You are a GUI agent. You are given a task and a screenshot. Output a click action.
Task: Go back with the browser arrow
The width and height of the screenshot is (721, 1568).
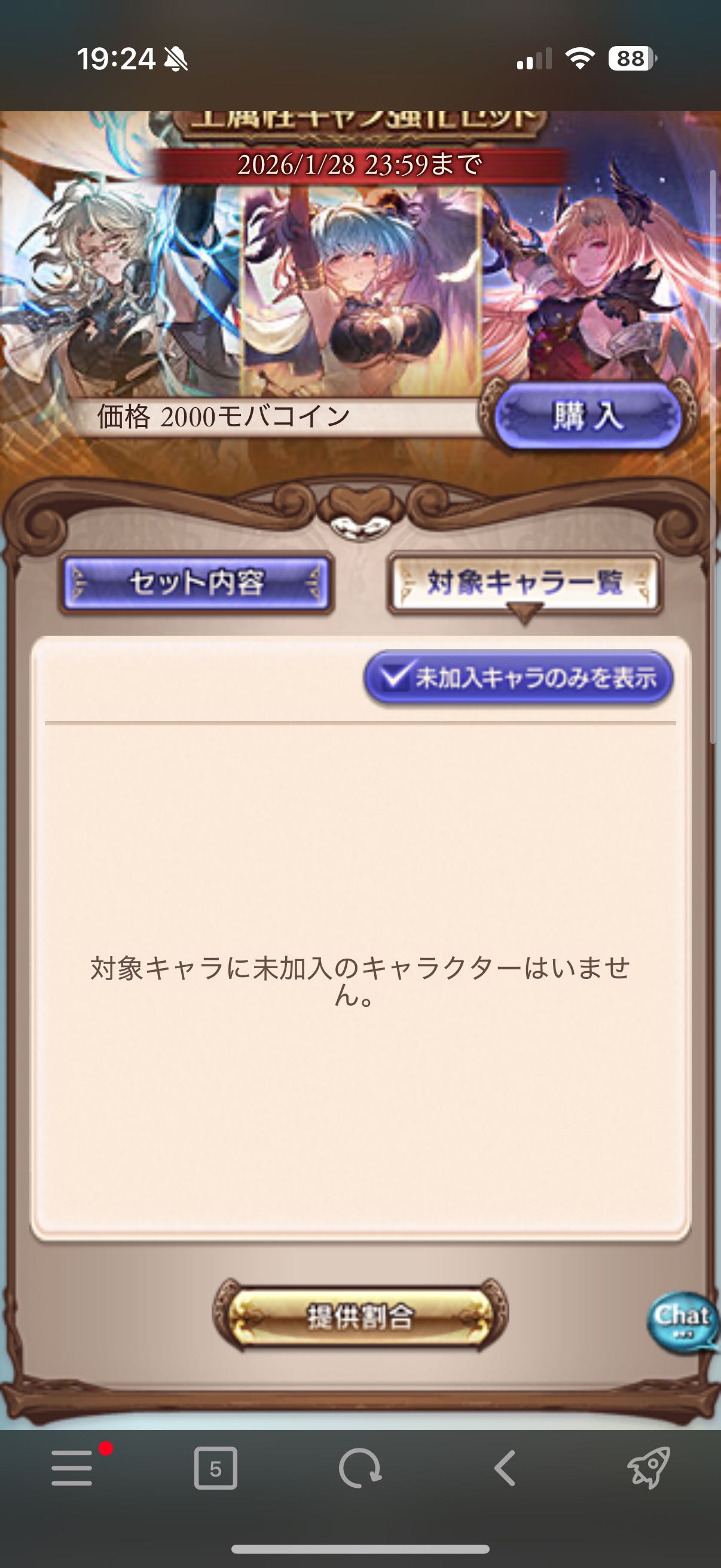[505, 1468]
